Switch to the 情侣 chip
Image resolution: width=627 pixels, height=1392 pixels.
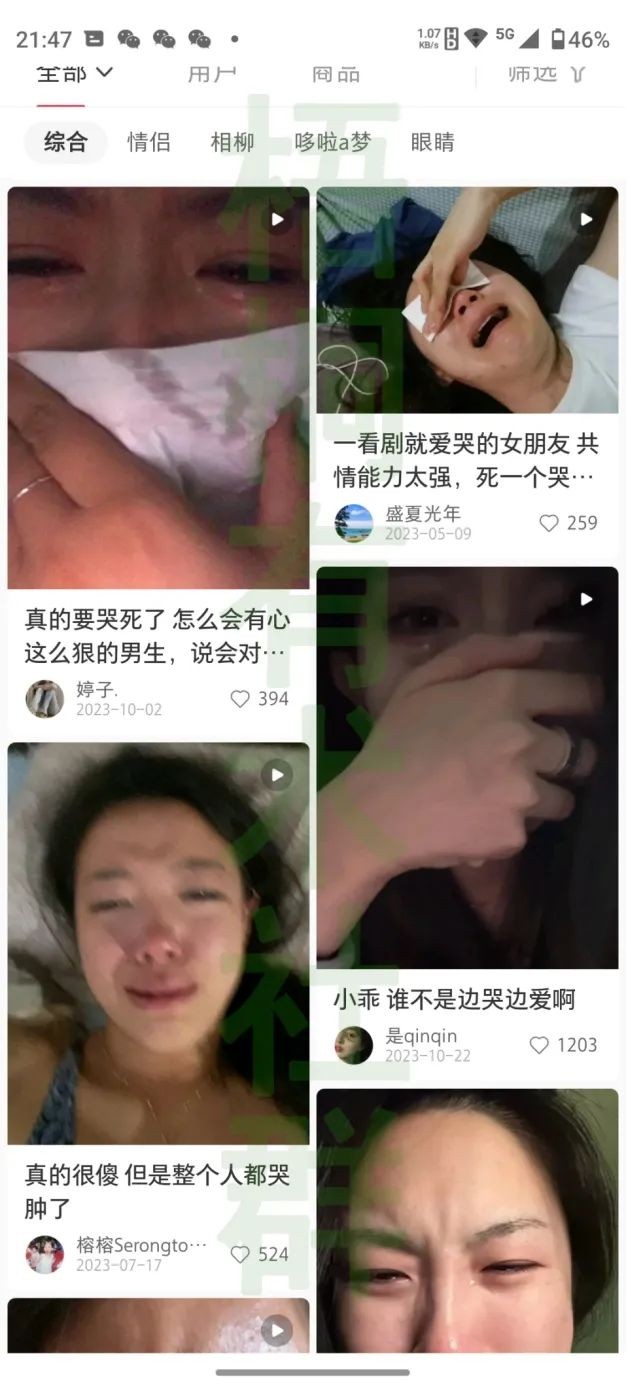point(148,143)
